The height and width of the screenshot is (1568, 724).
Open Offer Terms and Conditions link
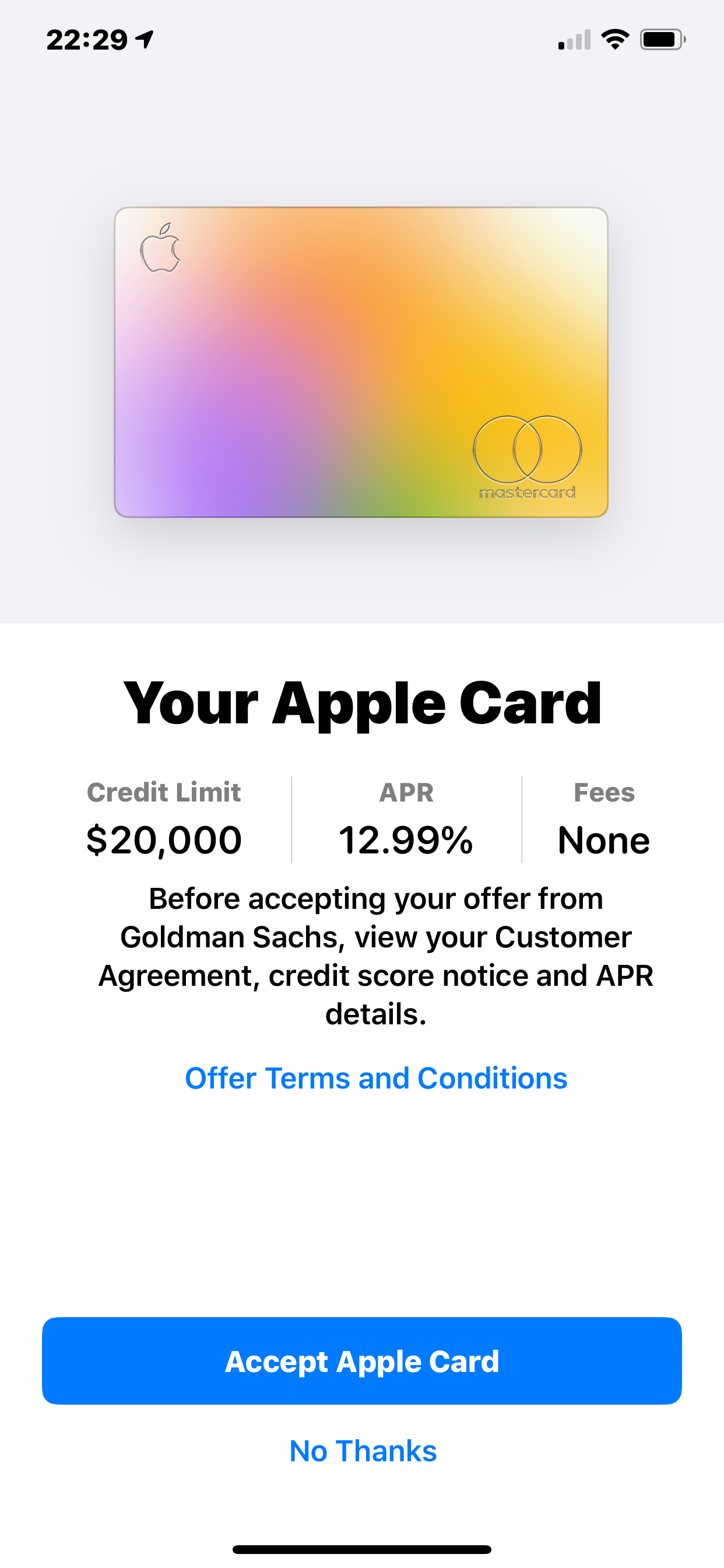(376, 1078)
